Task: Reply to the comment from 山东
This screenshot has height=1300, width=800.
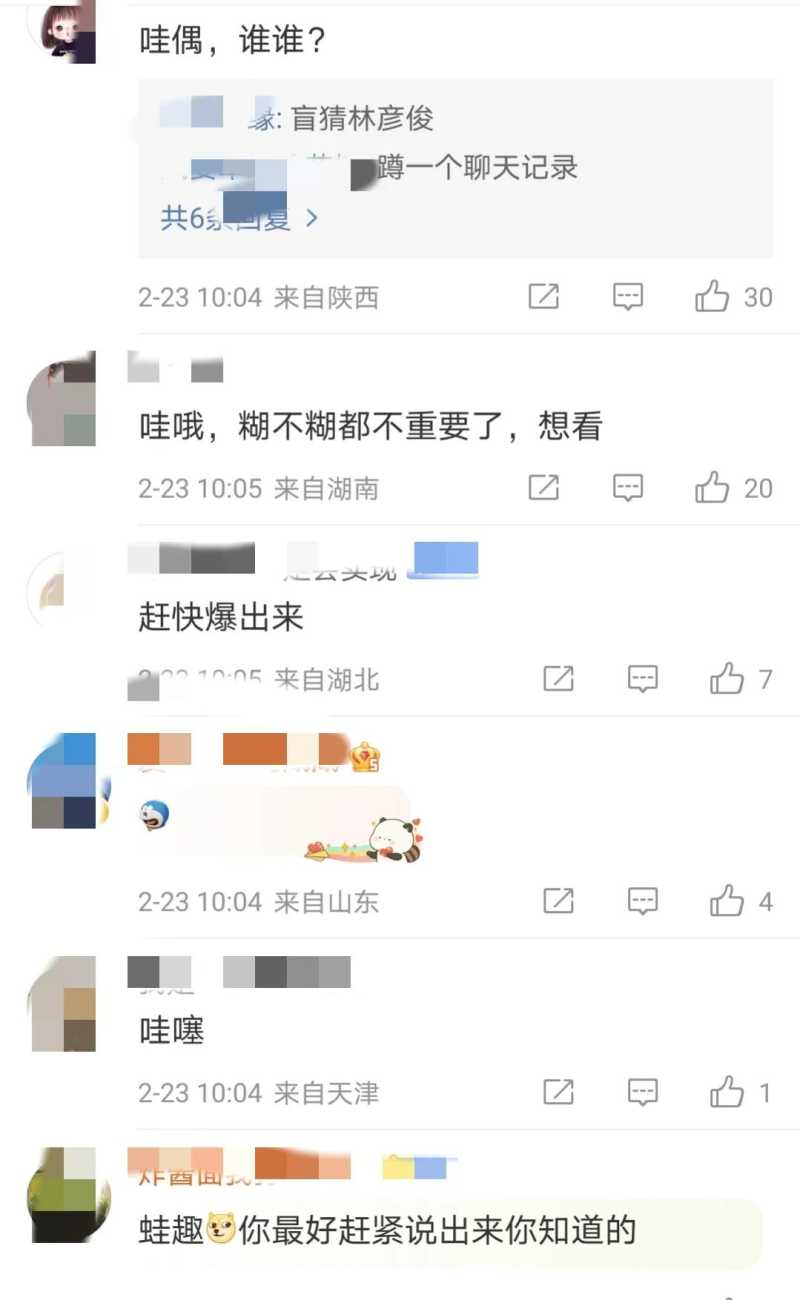Action: pyautogui.click(x=642, y=902)
